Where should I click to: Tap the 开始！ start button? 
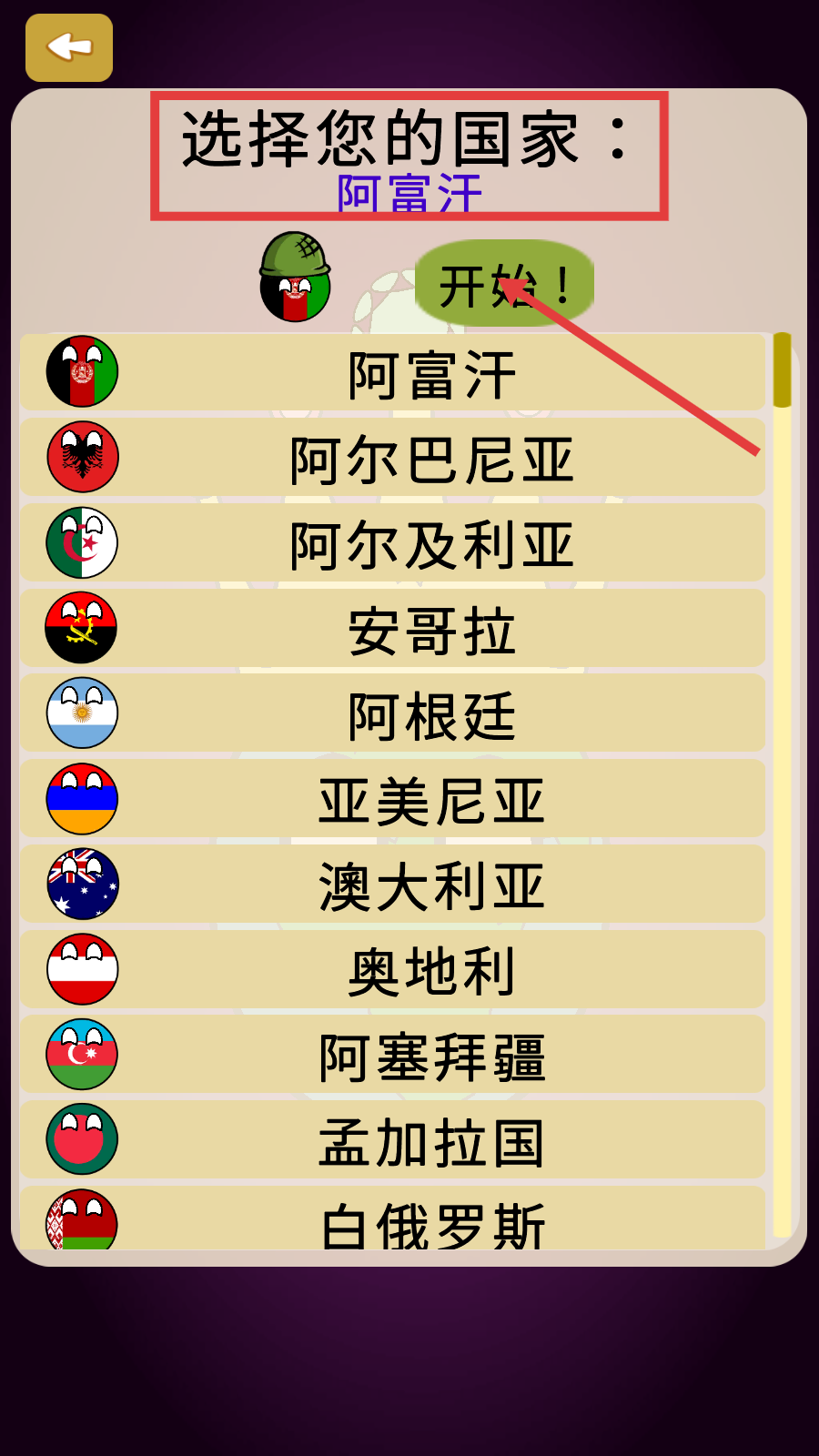[504, 284]
